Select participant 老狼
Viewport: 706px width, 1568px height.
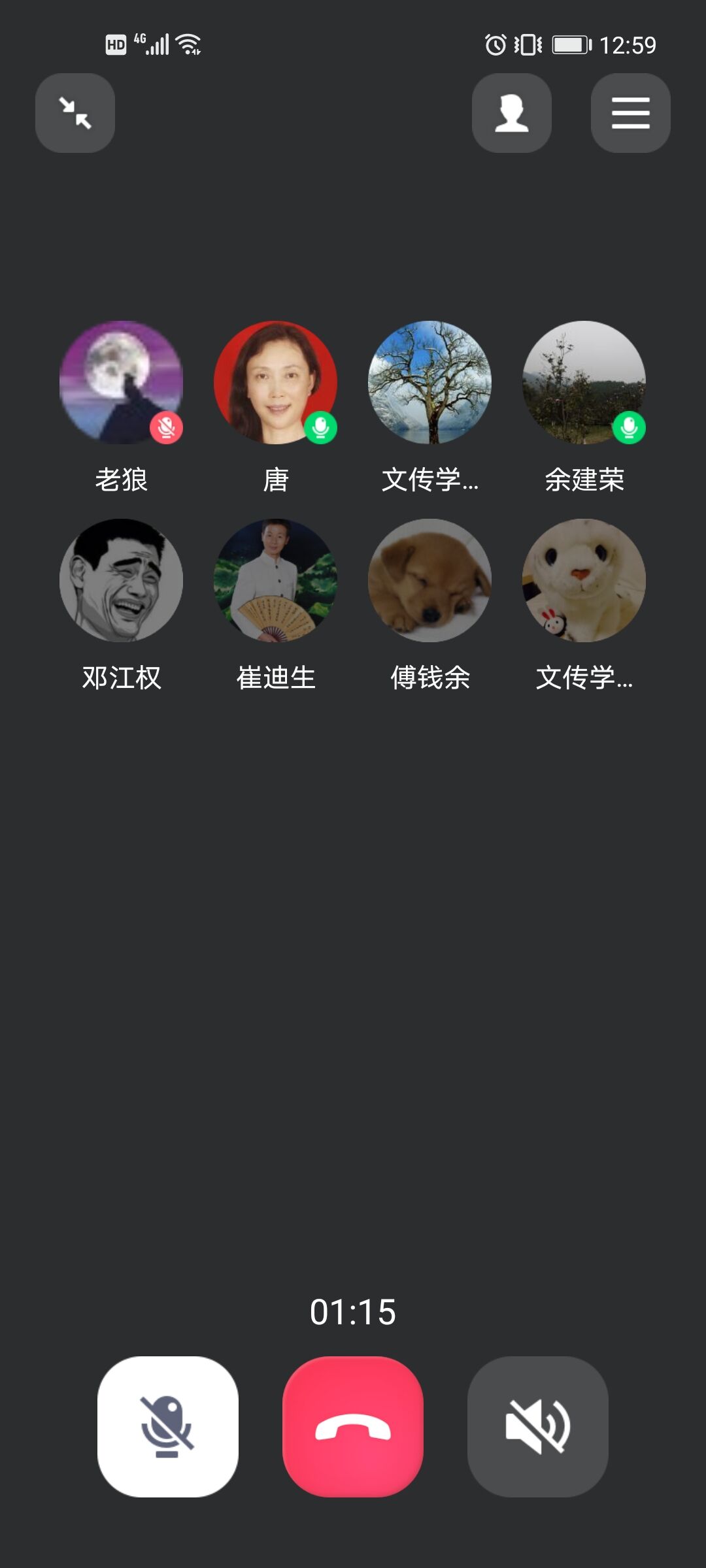pyautogui.click(x=121, y=383)
